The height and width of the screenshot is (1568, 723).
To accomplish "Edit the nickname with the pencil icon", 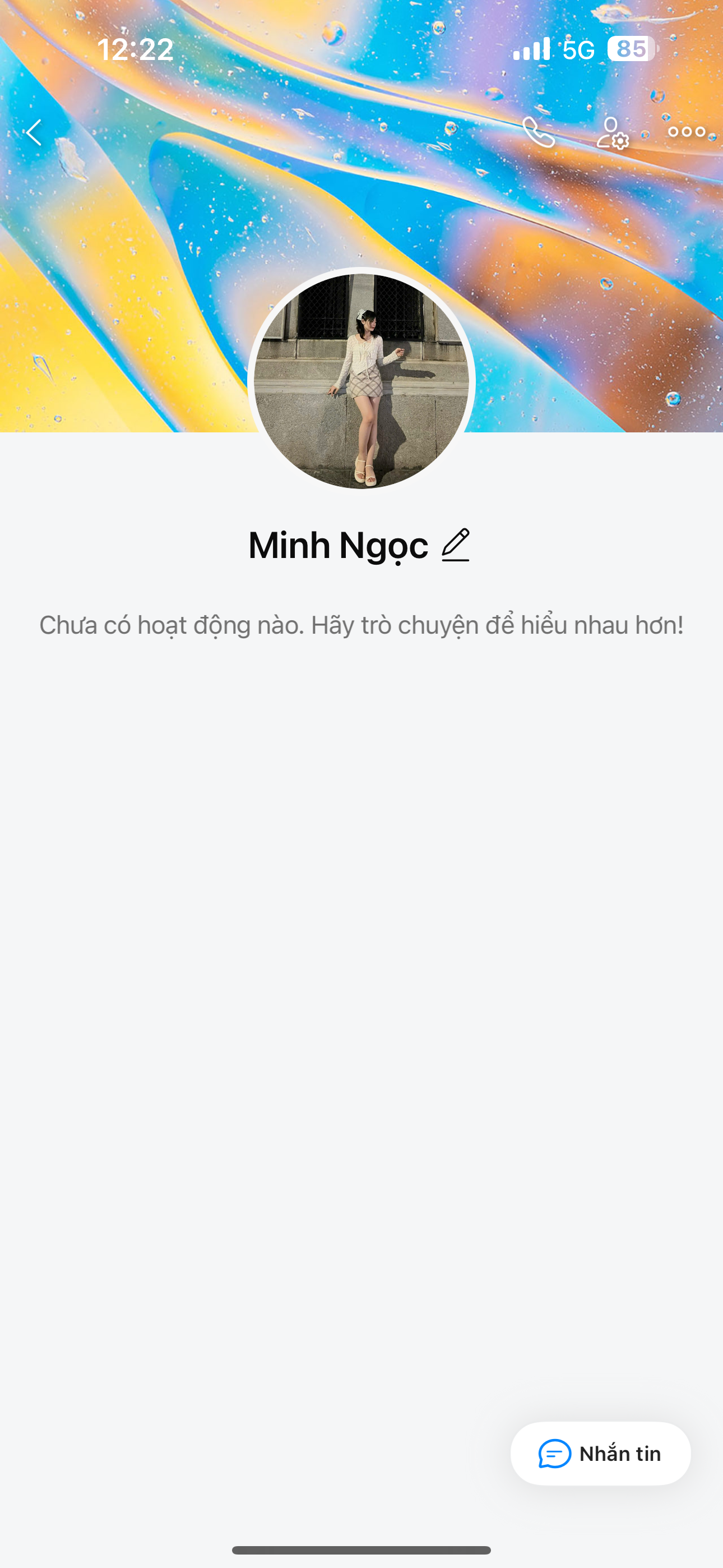I will tap(456, 545).
